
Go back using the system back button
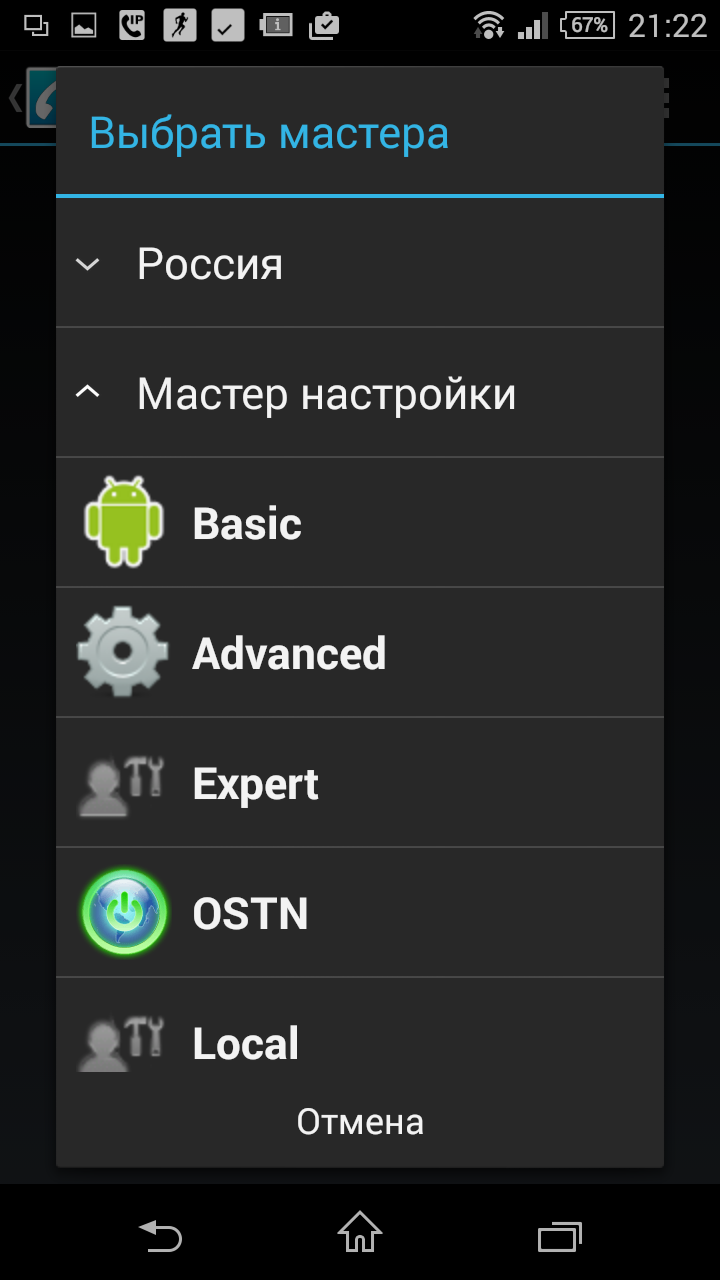[160, 1234]
